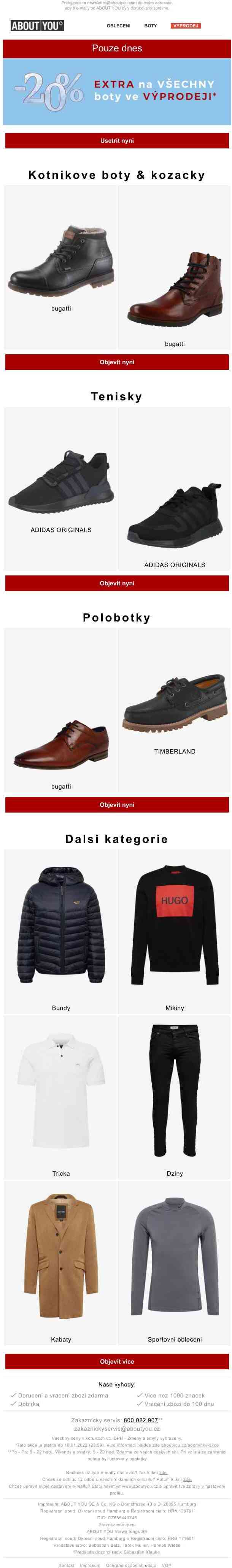Call customer service number 800 022 907
This screenshot has height=1568, width=232.
(141, 1420)
